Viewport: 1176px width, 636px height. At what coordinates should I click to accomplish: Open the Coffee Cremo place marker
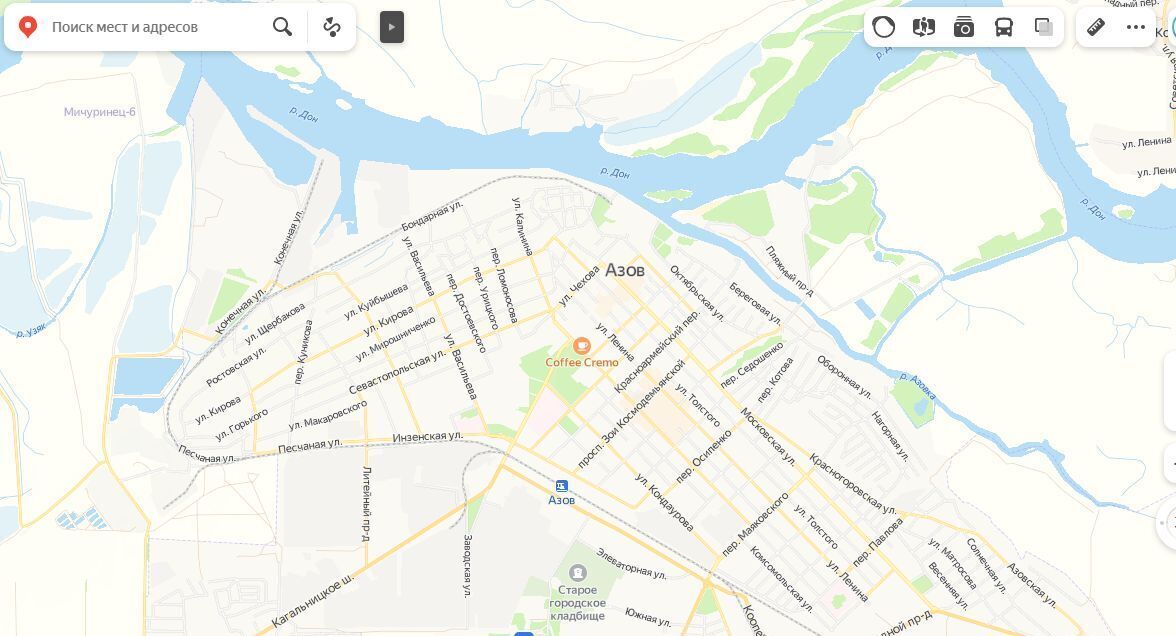pos(582,346)
